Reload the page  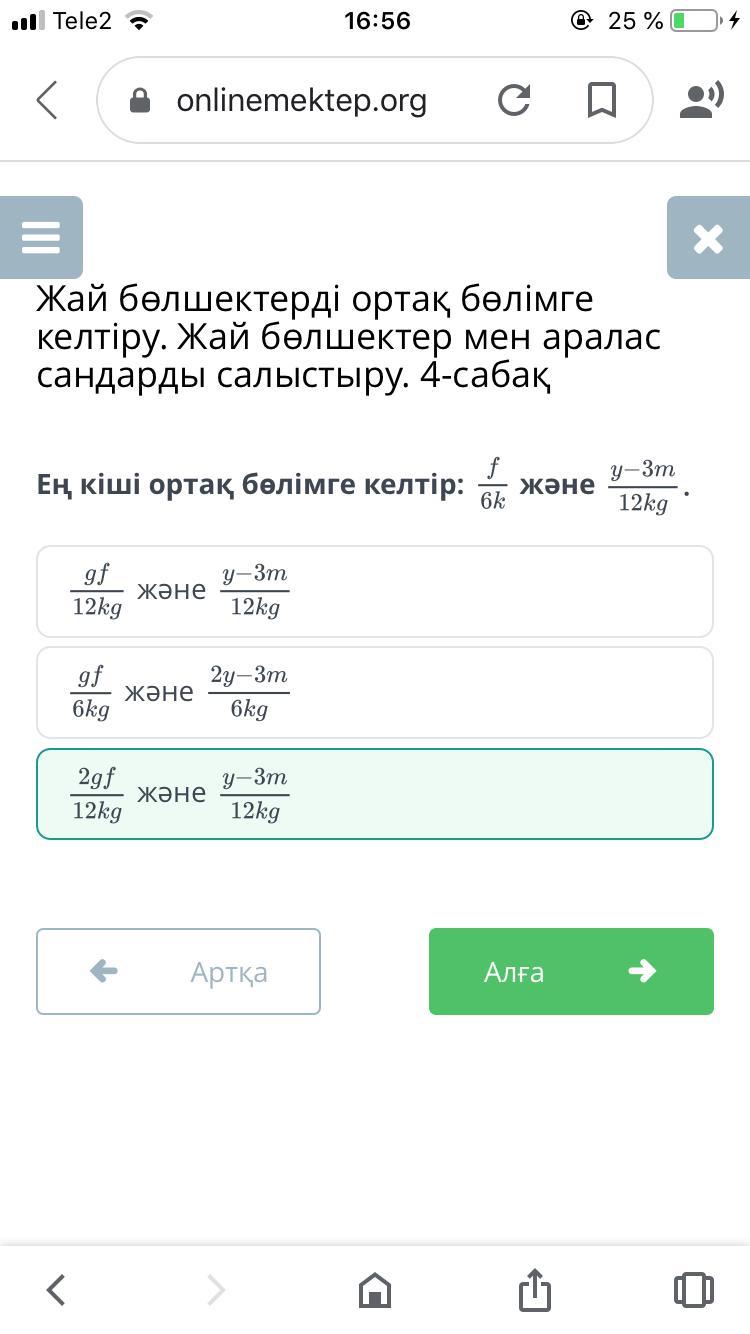click(x=514, y=100)
